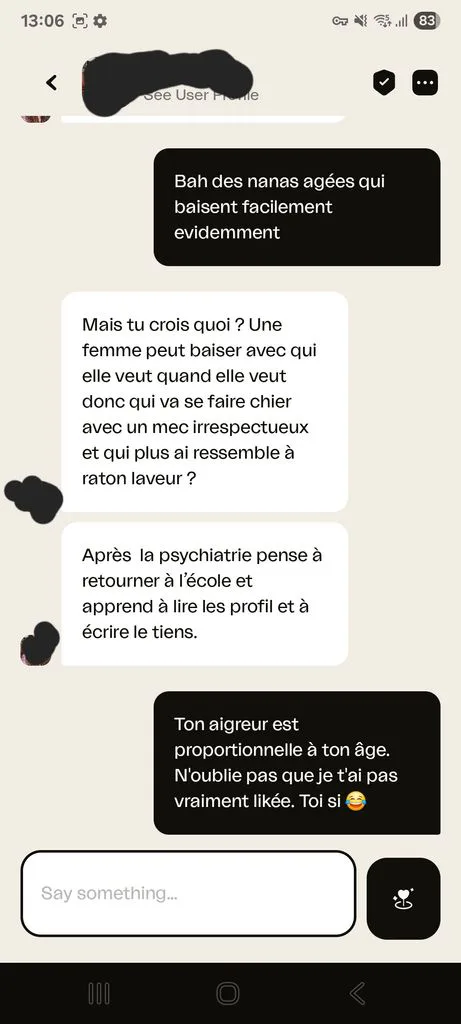Open the shield safety icon

pos(384,82)
